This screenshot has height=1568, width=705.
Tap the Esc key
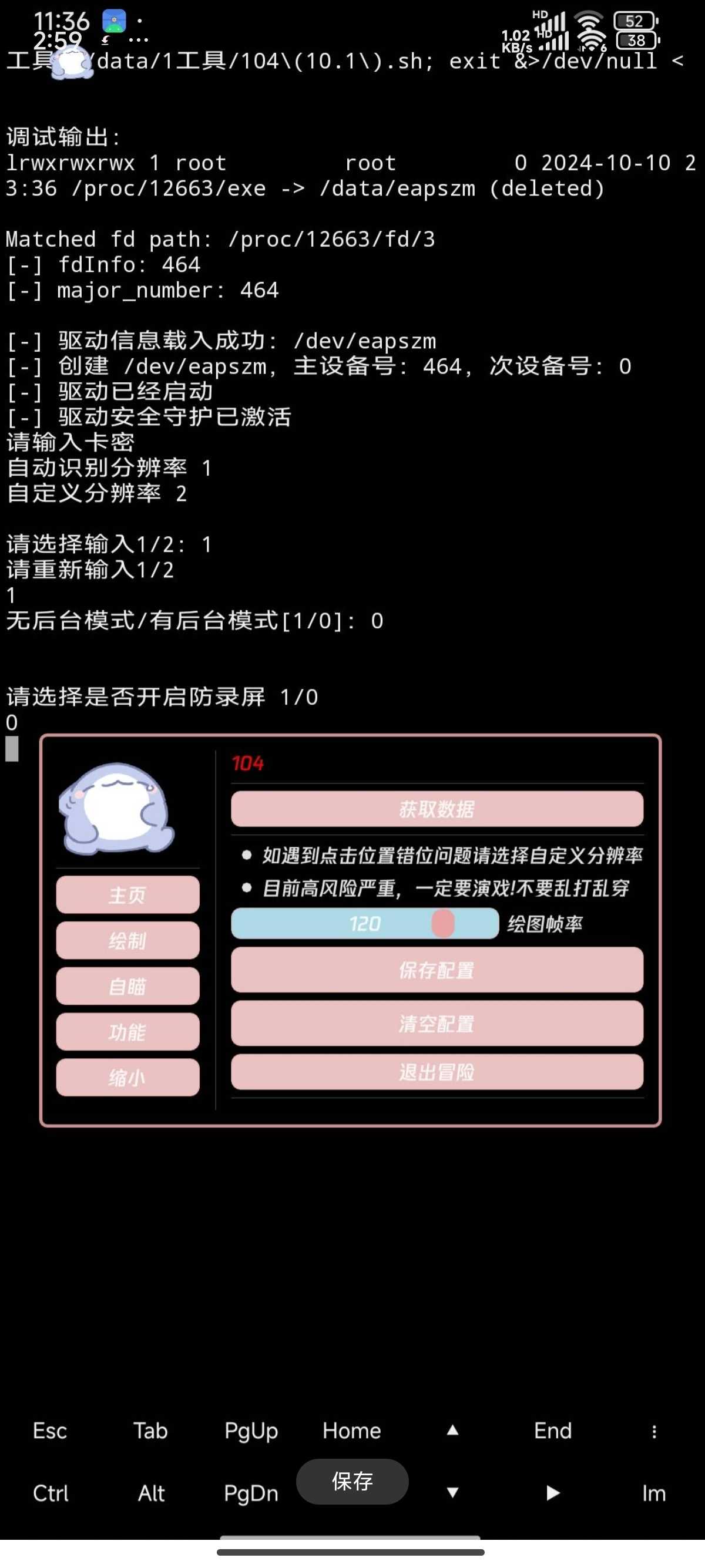point(50,1431)
